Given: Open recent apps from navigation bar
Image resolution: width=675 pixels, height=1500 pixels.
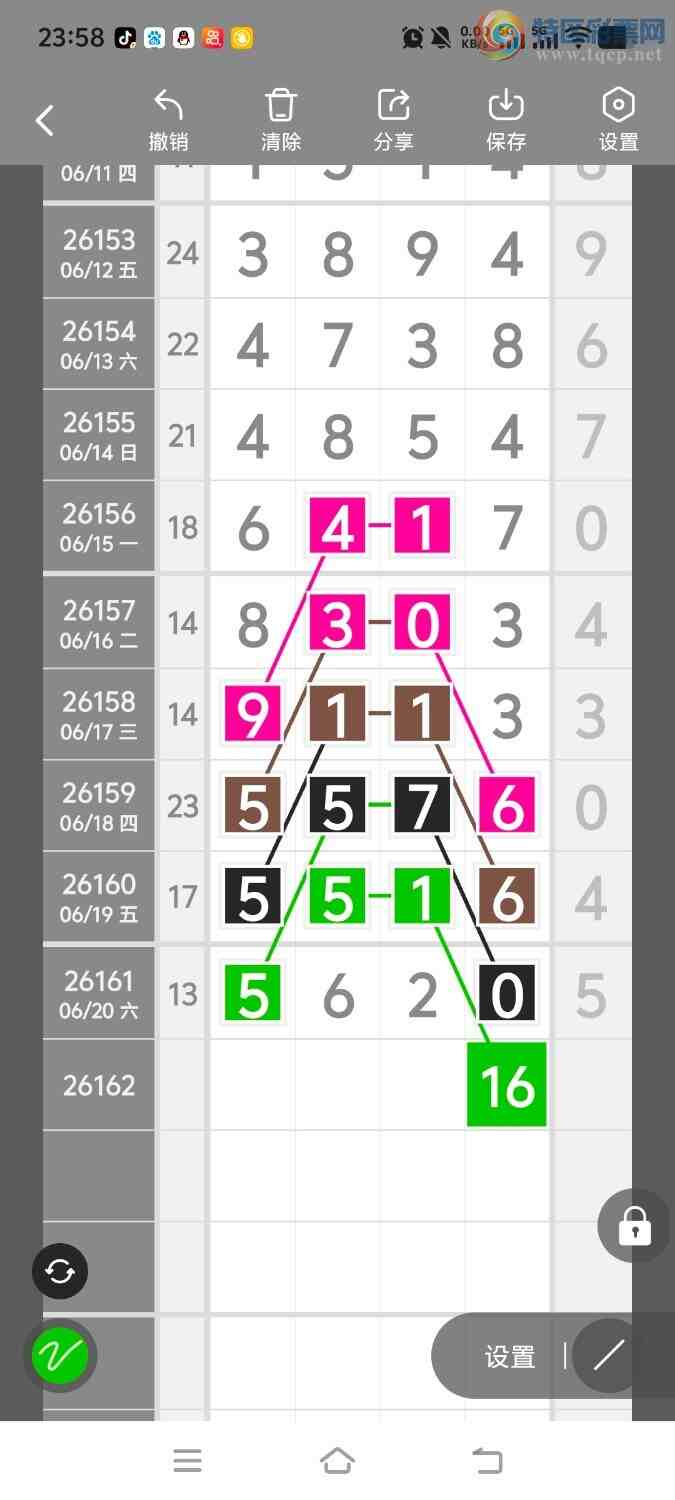Looking at the screenshot, I should (x=188, y=1461).
